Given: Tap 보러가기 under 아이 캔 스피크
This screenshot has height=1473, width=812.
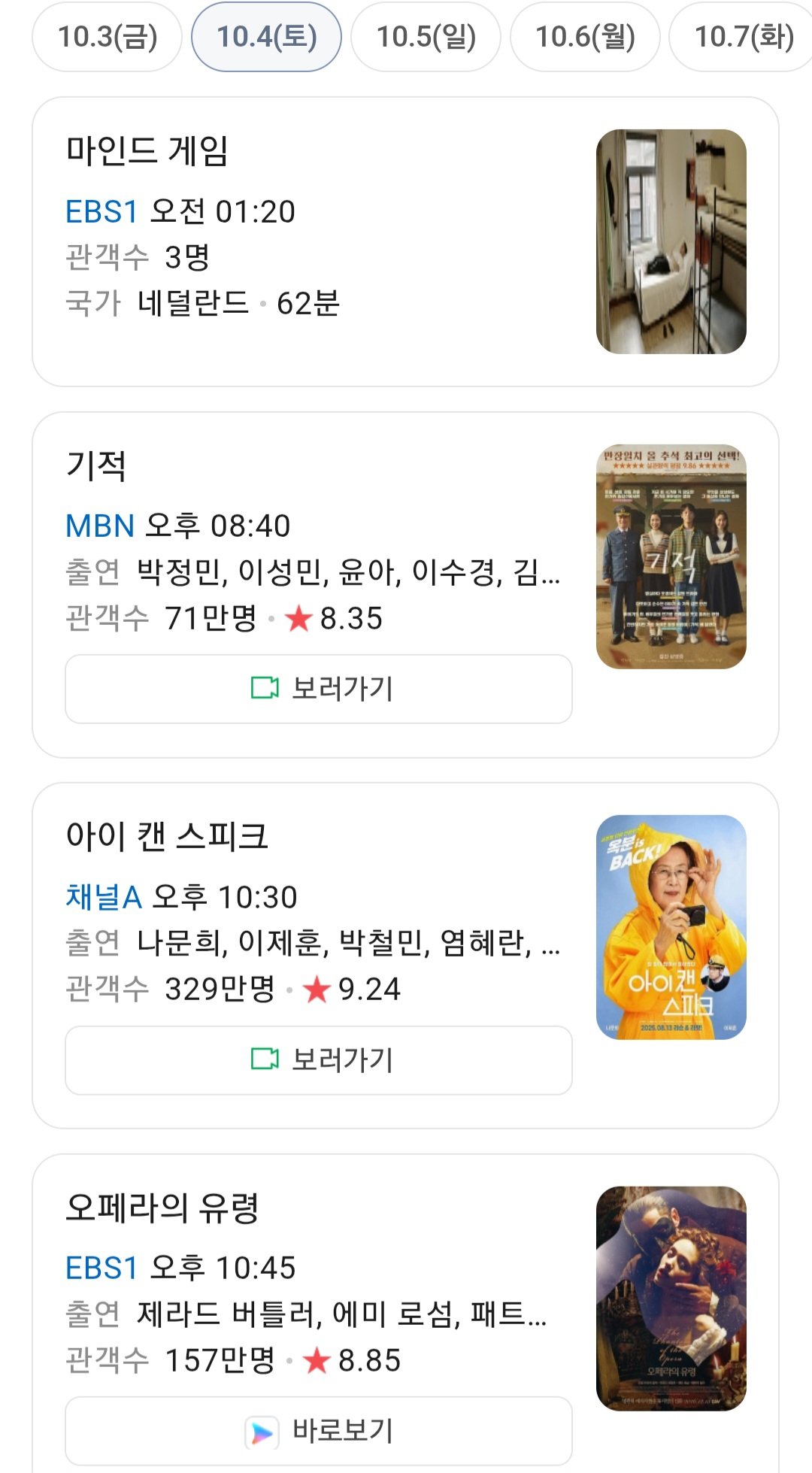Looking at the screenshot, I should (x=319, y=1060).
